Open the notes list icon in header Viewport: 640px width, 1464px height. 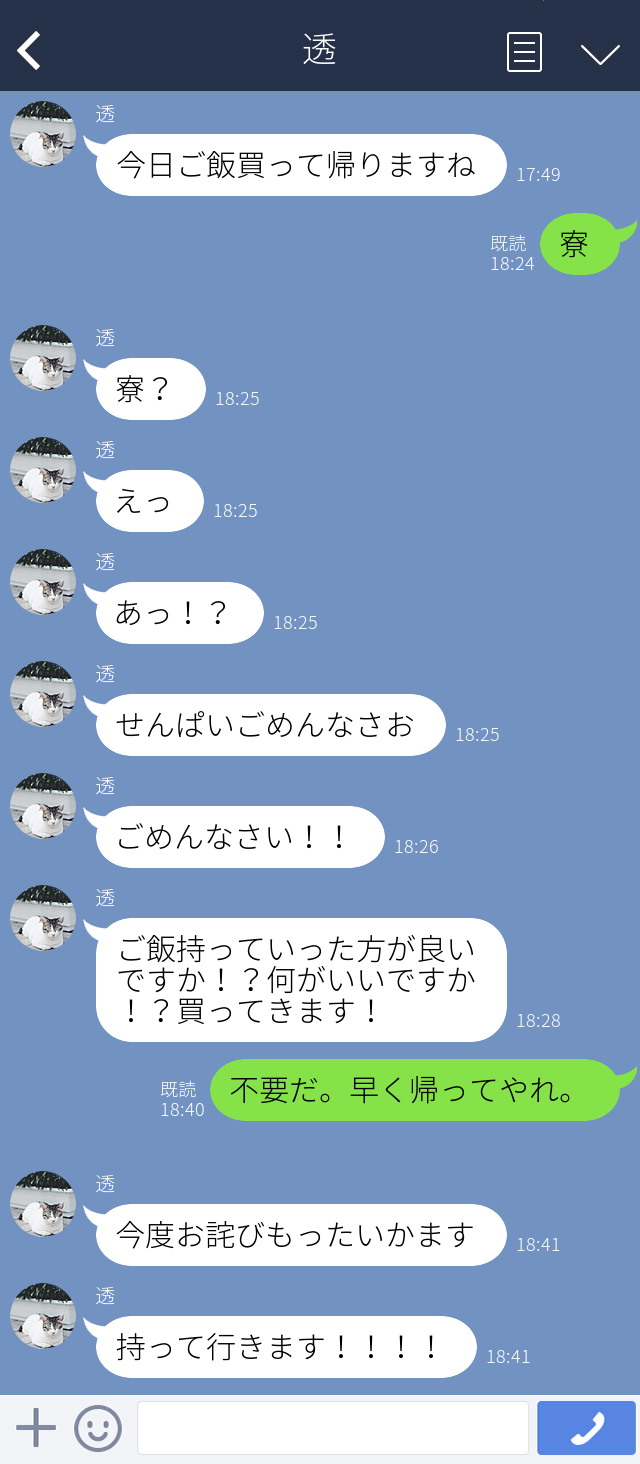(x=524, y=52)
